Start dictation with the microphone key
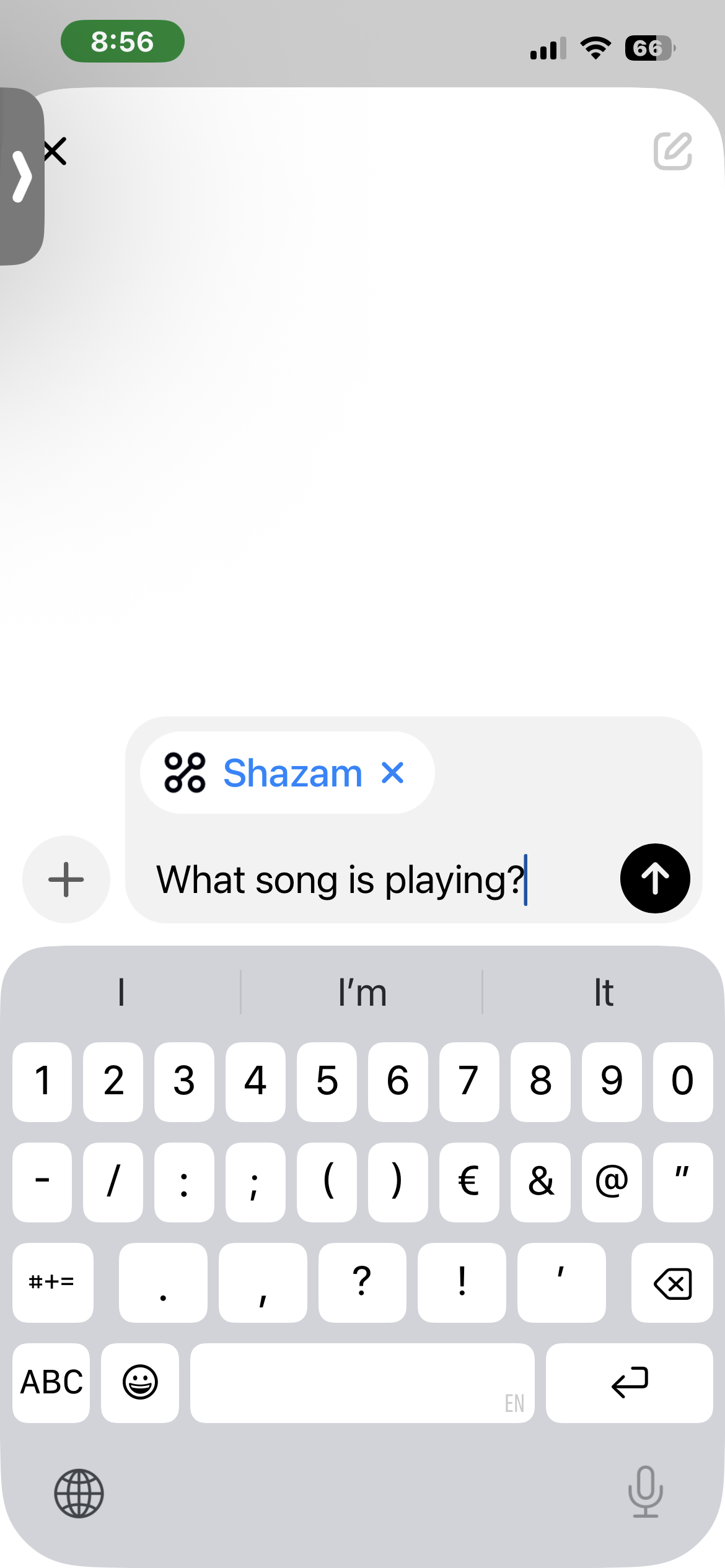 pos(645,1492)
